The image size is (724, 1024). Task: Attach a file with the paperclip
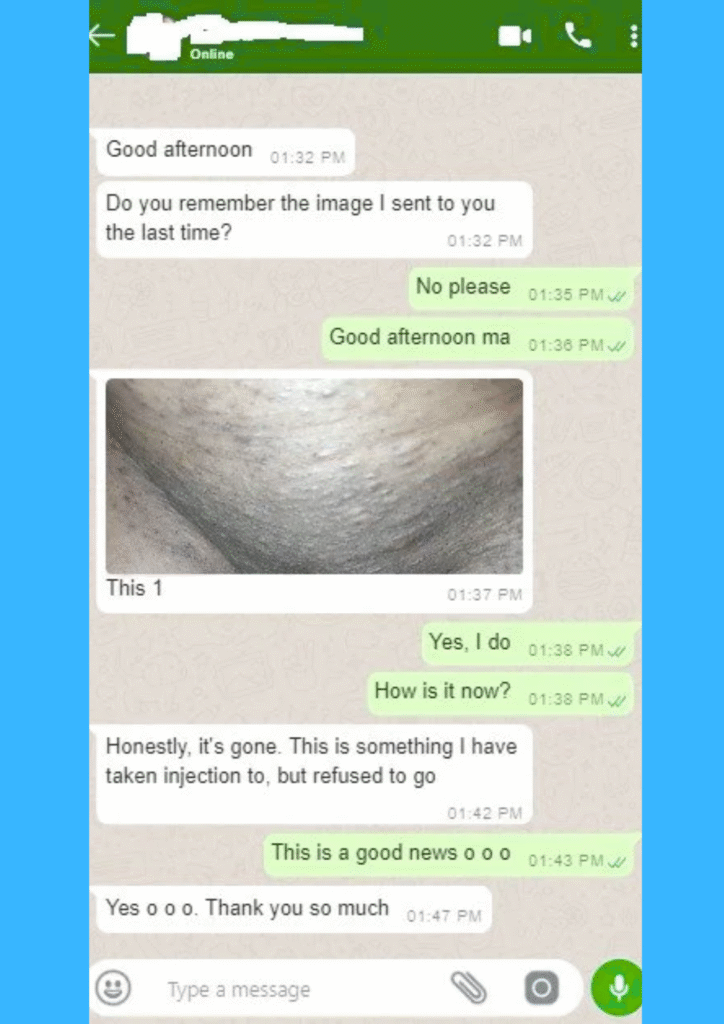[468, 988]
